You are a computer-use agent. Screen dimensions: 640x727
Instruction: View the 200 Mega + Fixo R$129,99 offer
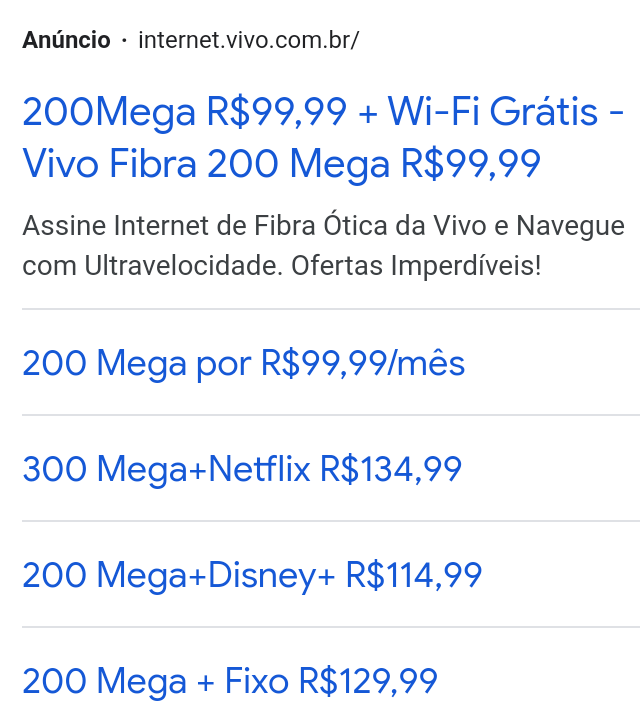point(230,682)
